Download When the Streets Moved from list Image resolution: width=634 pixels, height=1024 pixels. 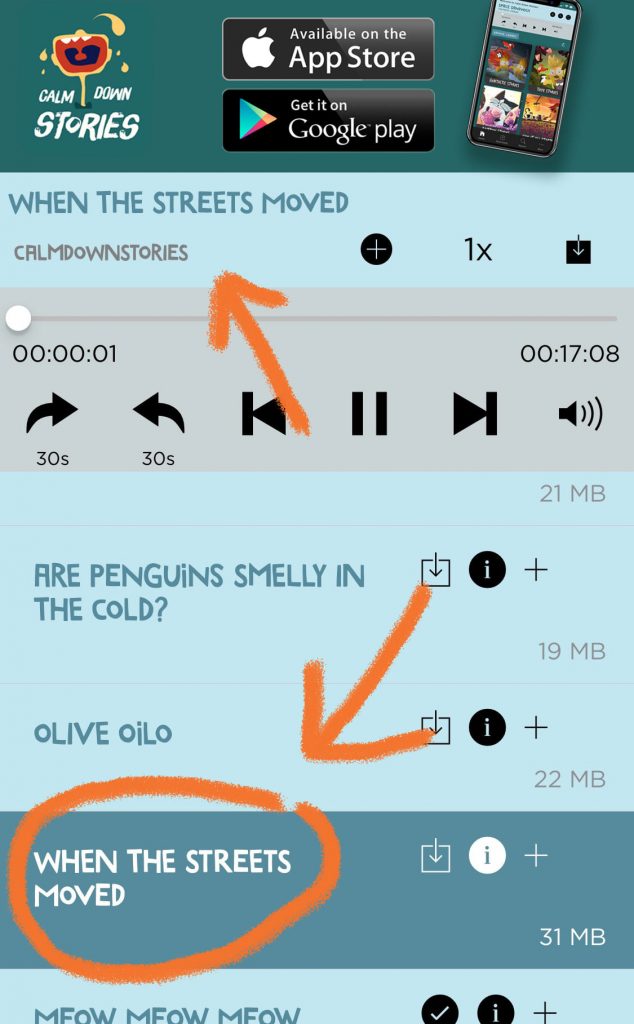tap(436, 856)
